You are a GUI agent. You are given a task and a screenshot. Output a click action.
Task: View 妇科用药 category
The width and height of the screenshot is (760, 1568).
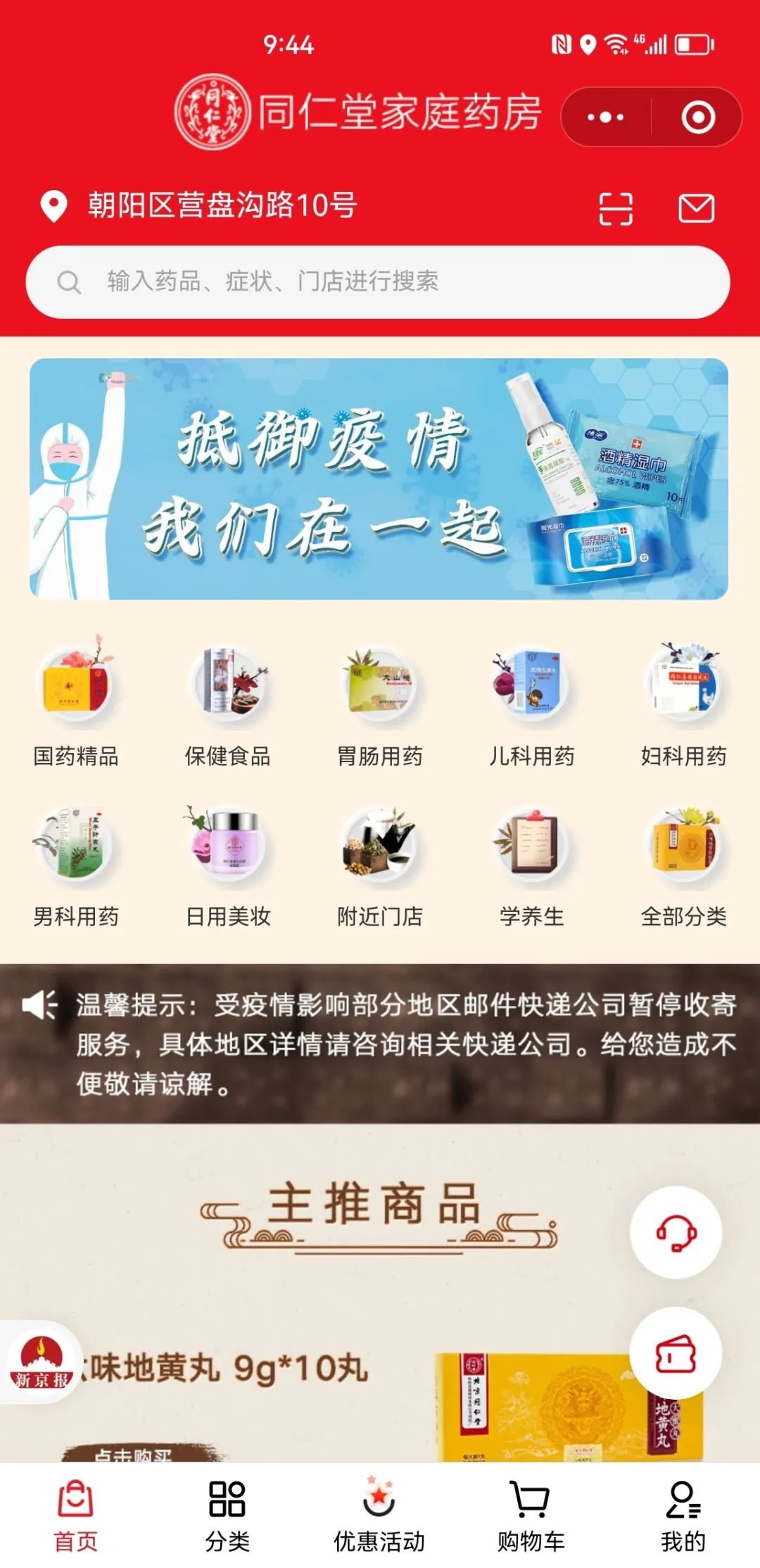(683, 705)
